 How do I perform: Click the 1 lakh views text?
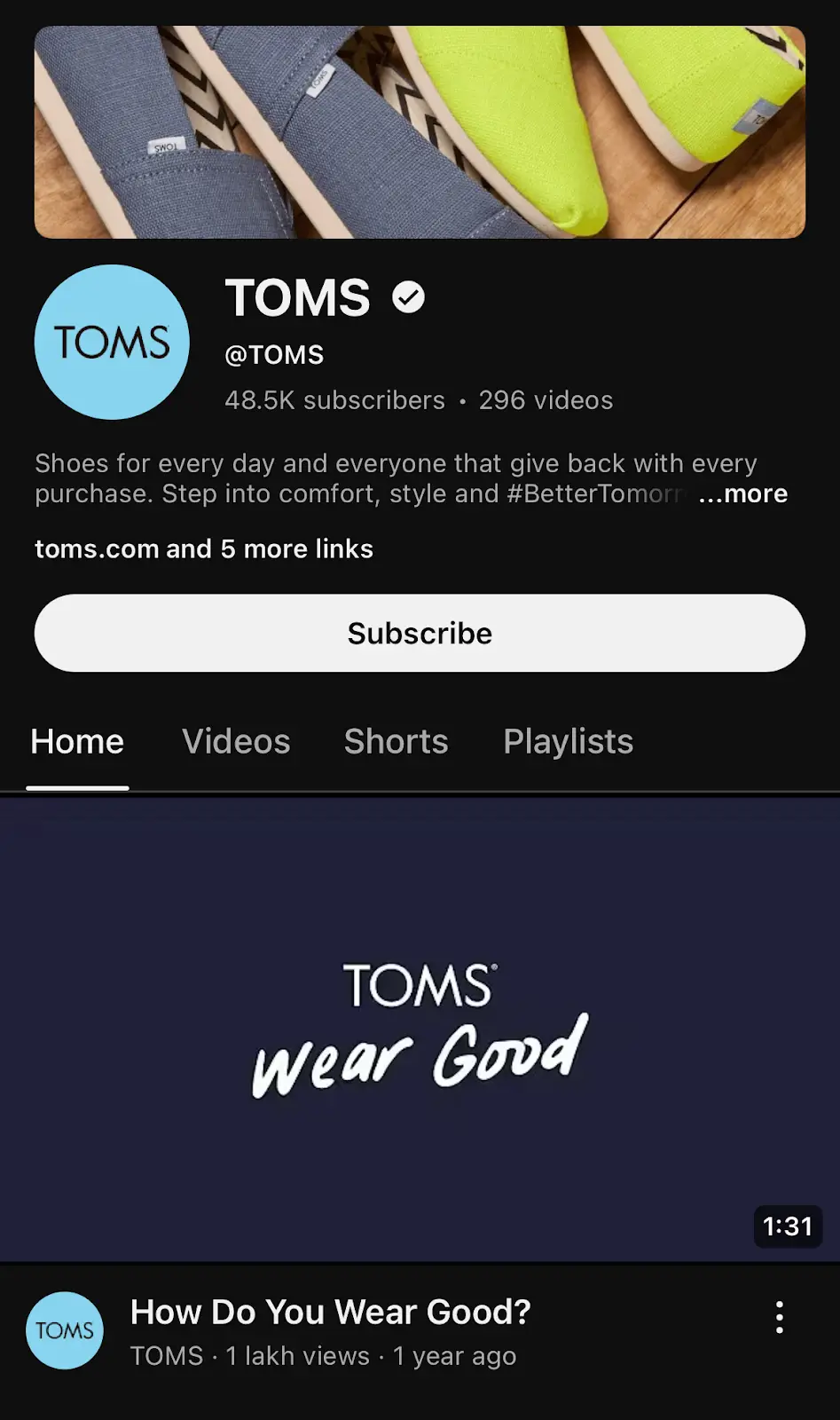(296, 1355)
